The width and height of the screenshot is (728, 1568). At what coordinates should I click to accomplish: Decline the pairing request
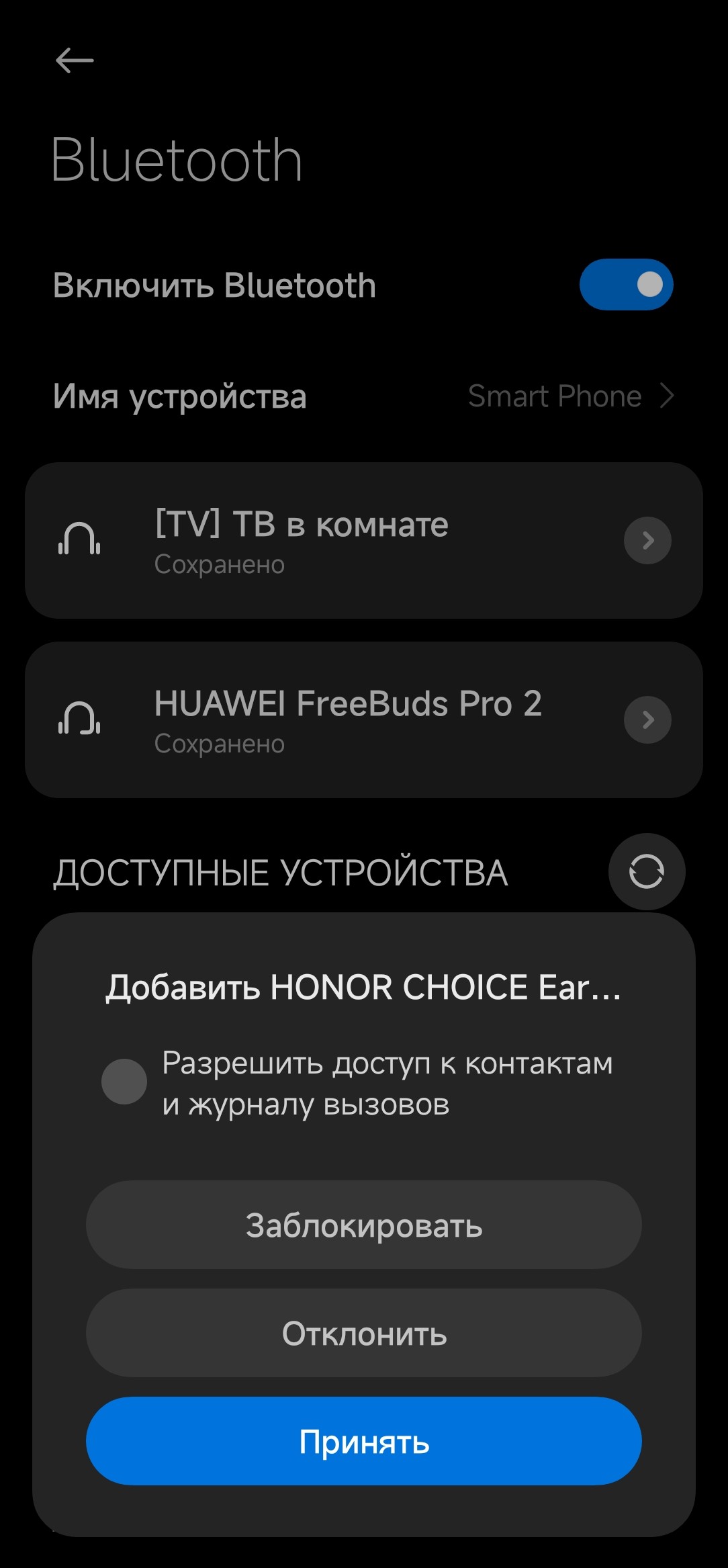(364, 1333)
